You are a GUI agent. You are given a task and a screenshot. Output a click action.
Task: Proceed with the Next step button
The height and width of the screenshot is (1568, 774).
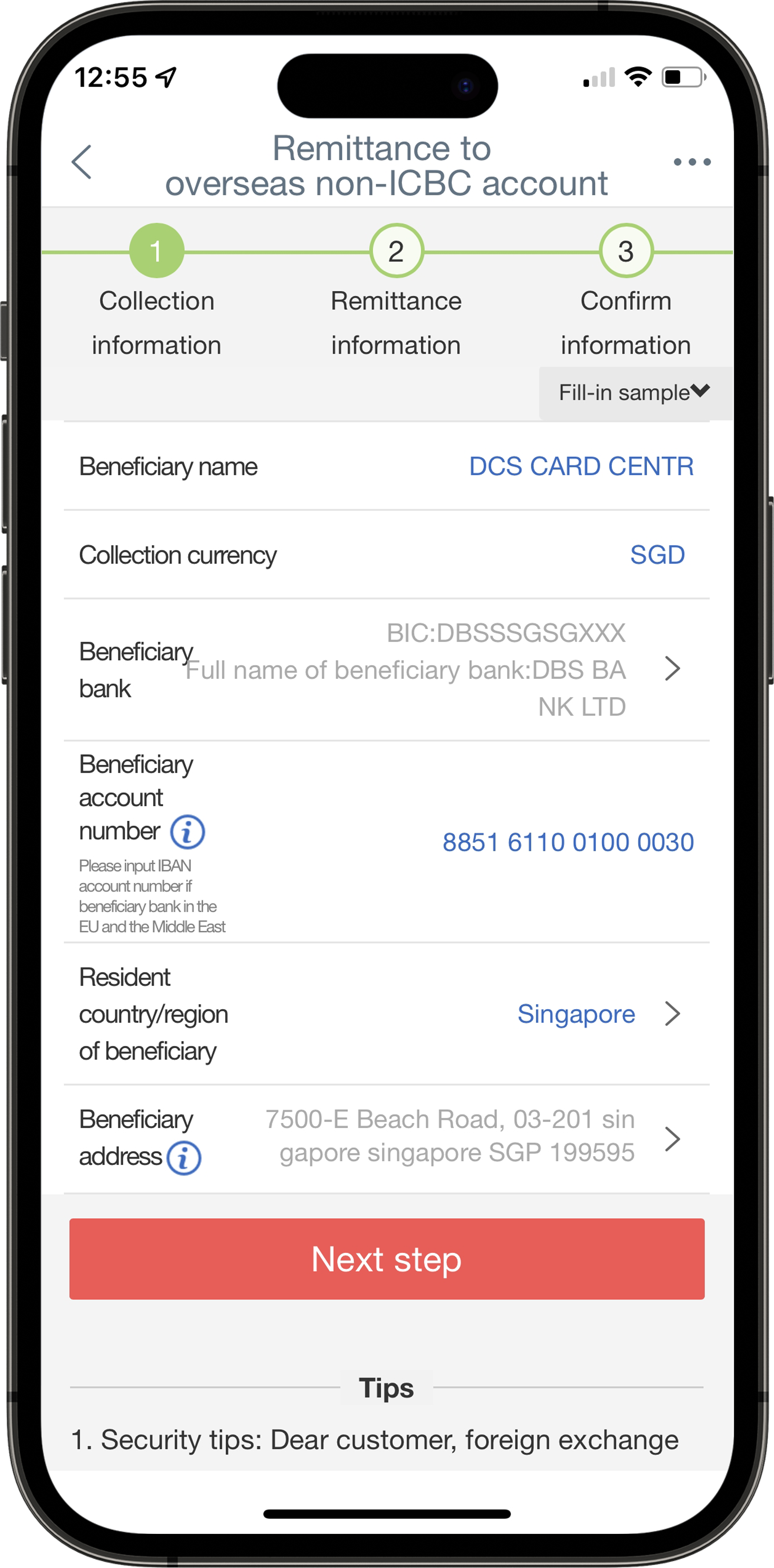387,1259
